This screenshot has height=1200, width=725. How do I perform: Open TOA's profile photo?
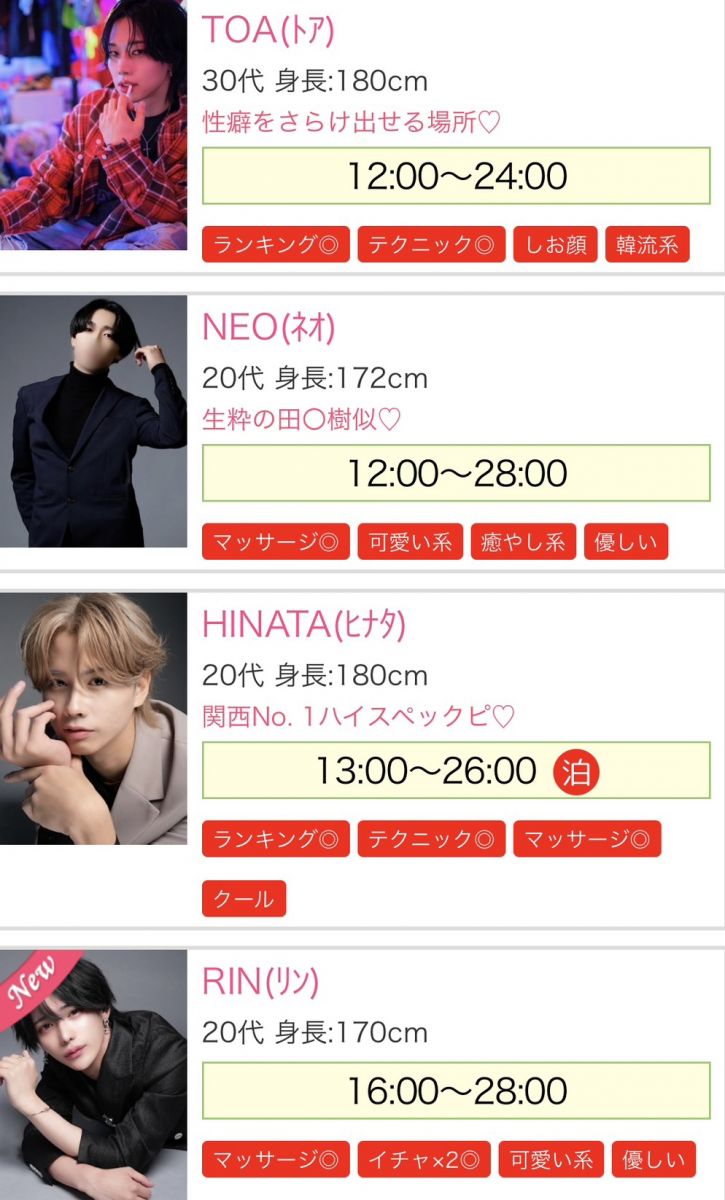pyautogui.click(x=93, y=124)
